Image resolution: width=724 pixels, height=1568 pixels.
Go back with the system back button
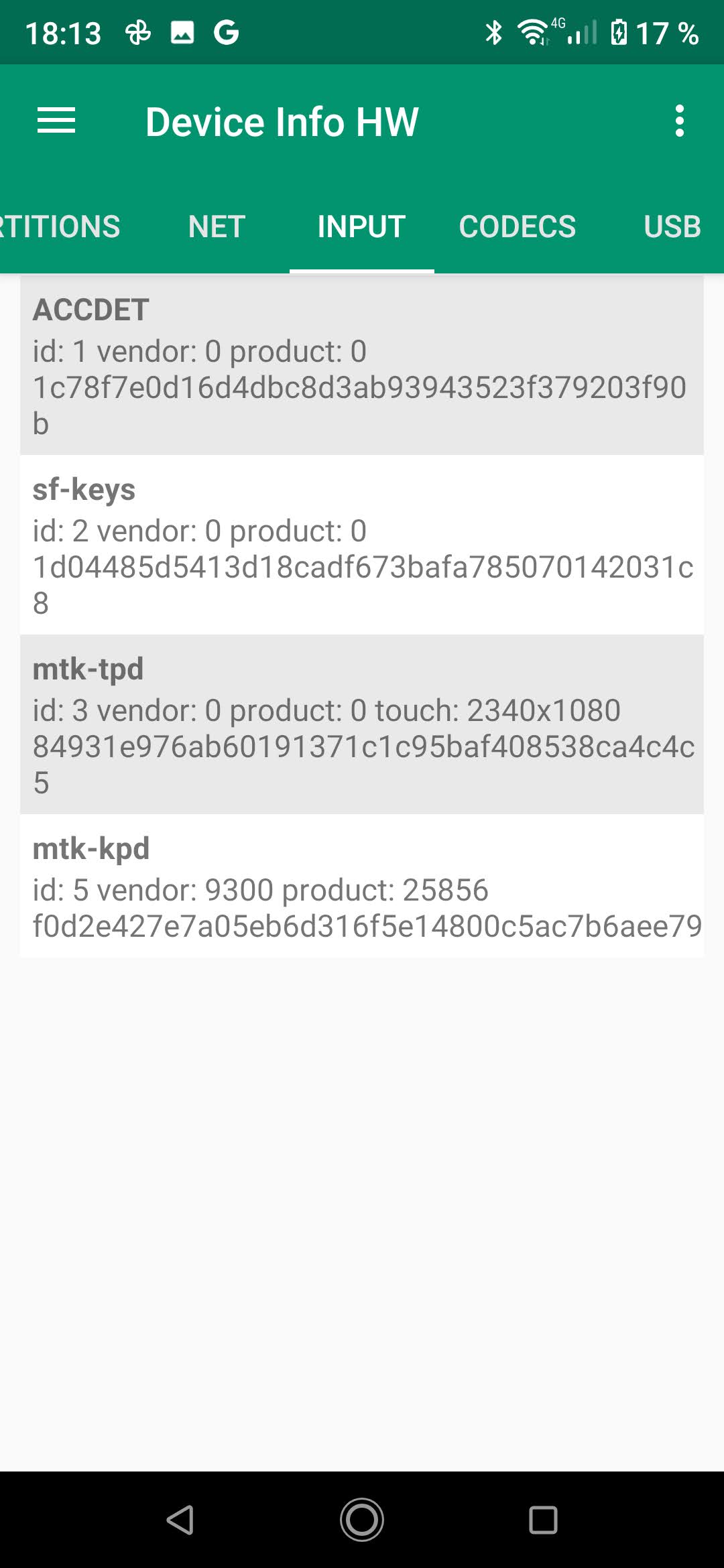pyautogui.click(x=180, y=1519)
